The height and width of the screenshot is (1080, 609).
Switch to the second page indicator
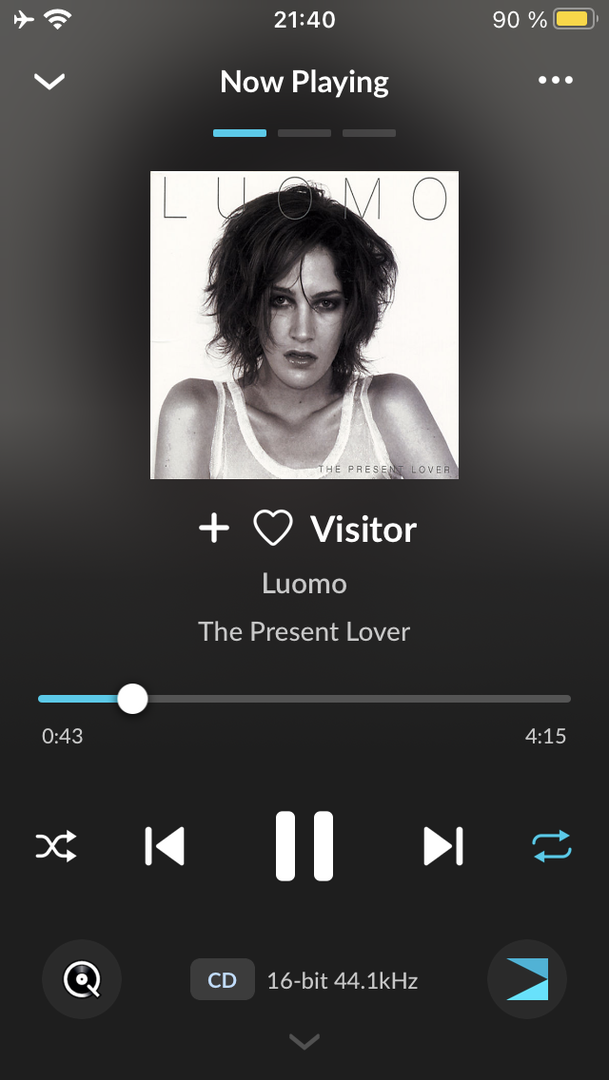coord(304,133)
